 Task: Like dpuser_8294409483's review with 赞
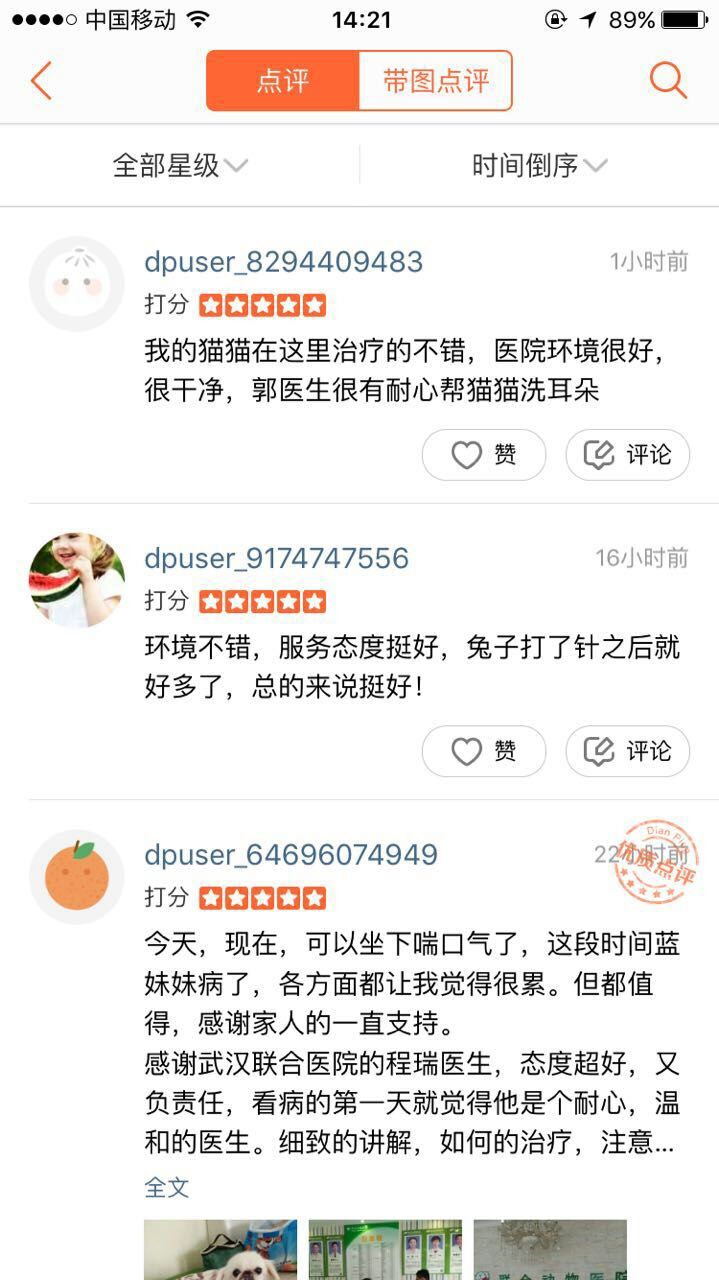pyautogui.click(x=484, y=456)
